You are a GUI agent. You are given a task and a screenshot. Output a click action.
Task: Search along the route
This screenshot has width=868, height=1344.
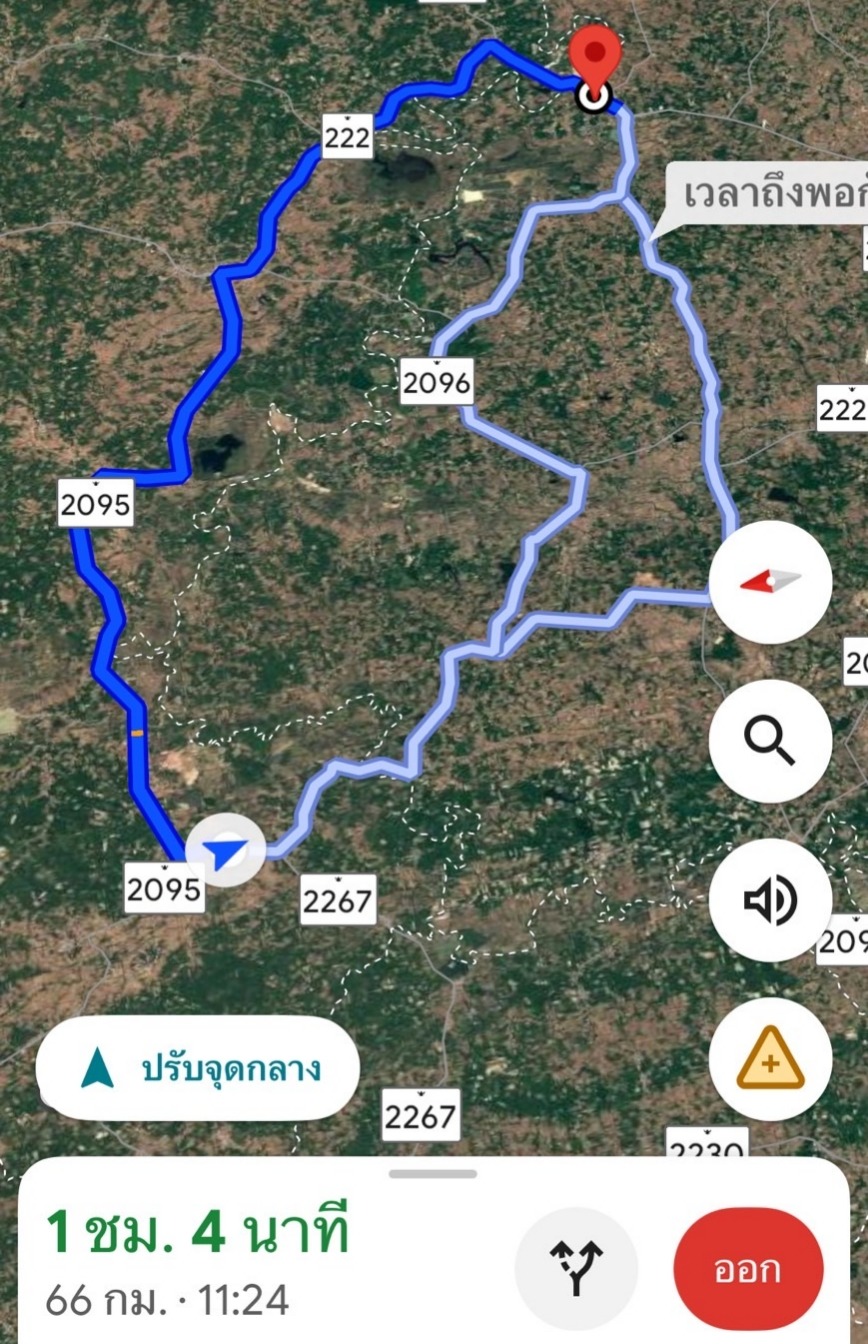click(770, 741)
